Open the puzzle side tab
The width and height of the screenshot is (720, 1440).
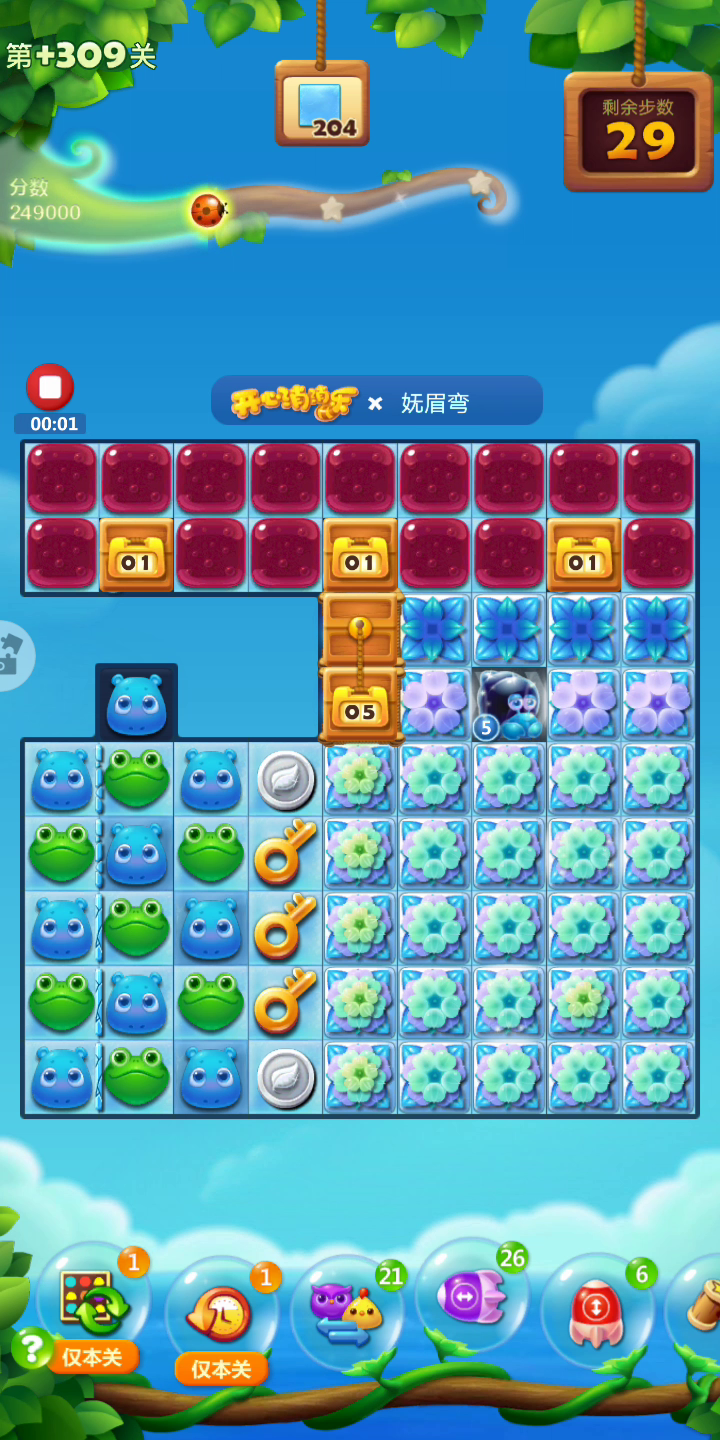[14, 655]
